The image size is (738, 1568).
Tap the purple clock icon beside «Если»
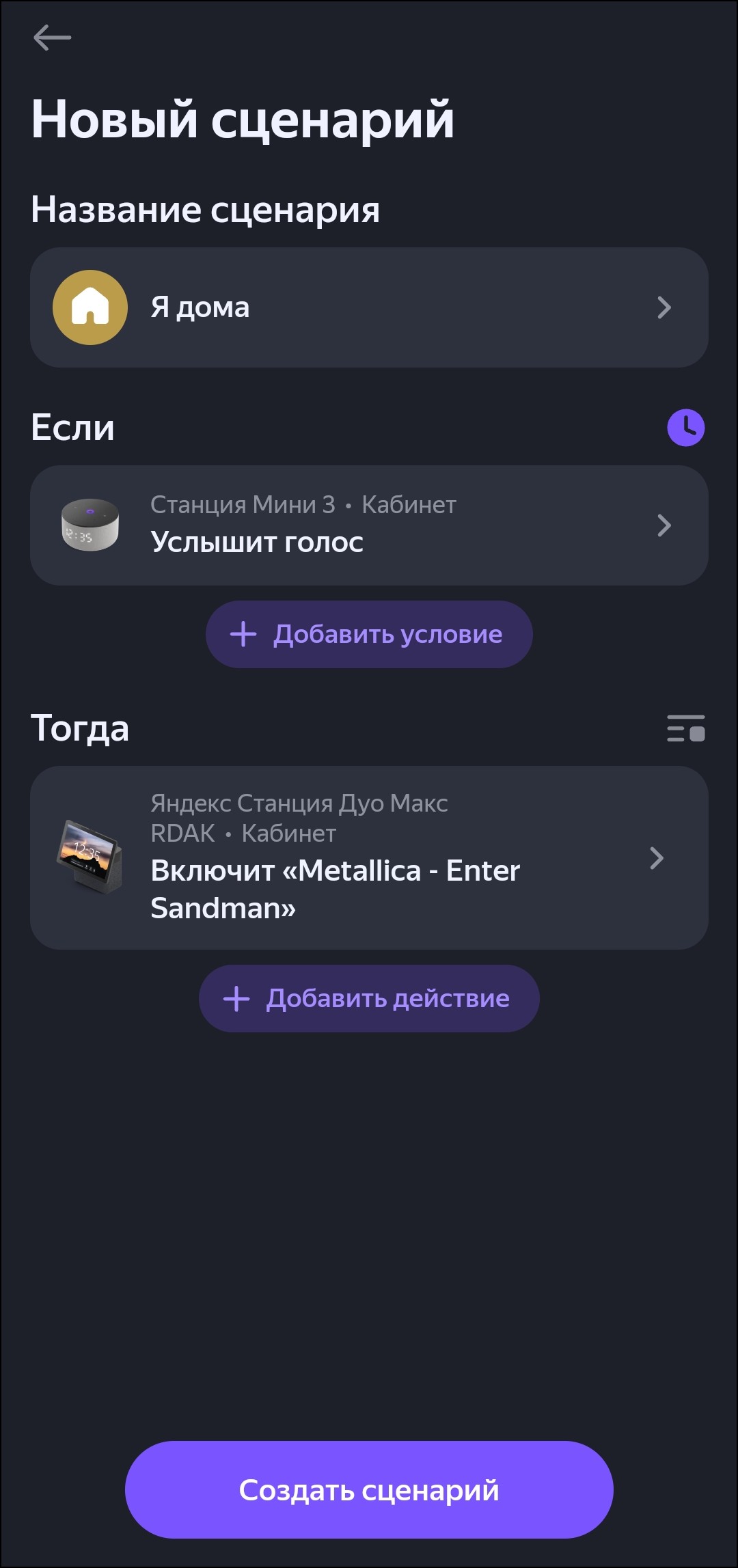coord(685,428)
